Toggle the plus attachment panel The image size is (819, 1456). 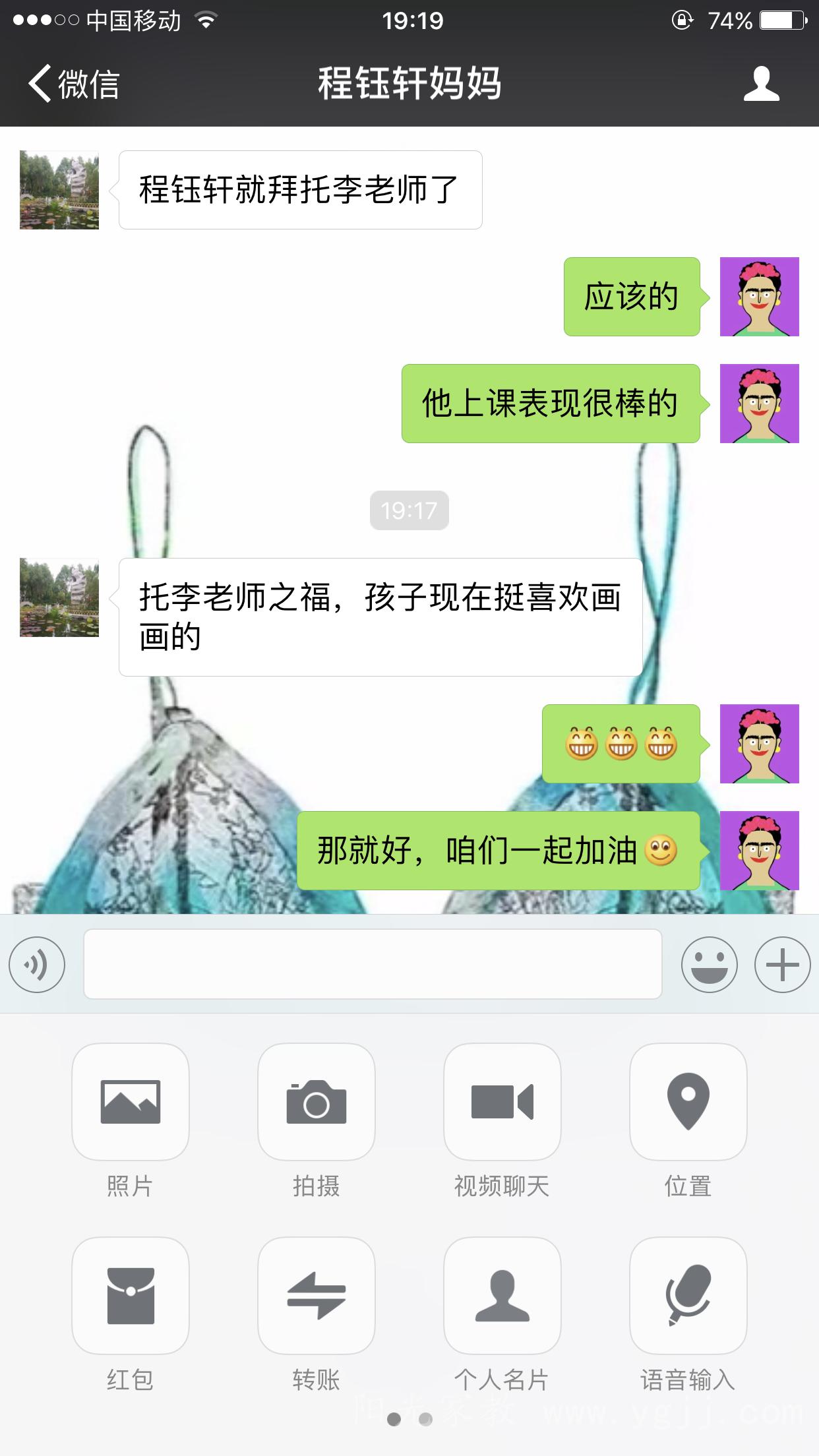pos(782,965)
